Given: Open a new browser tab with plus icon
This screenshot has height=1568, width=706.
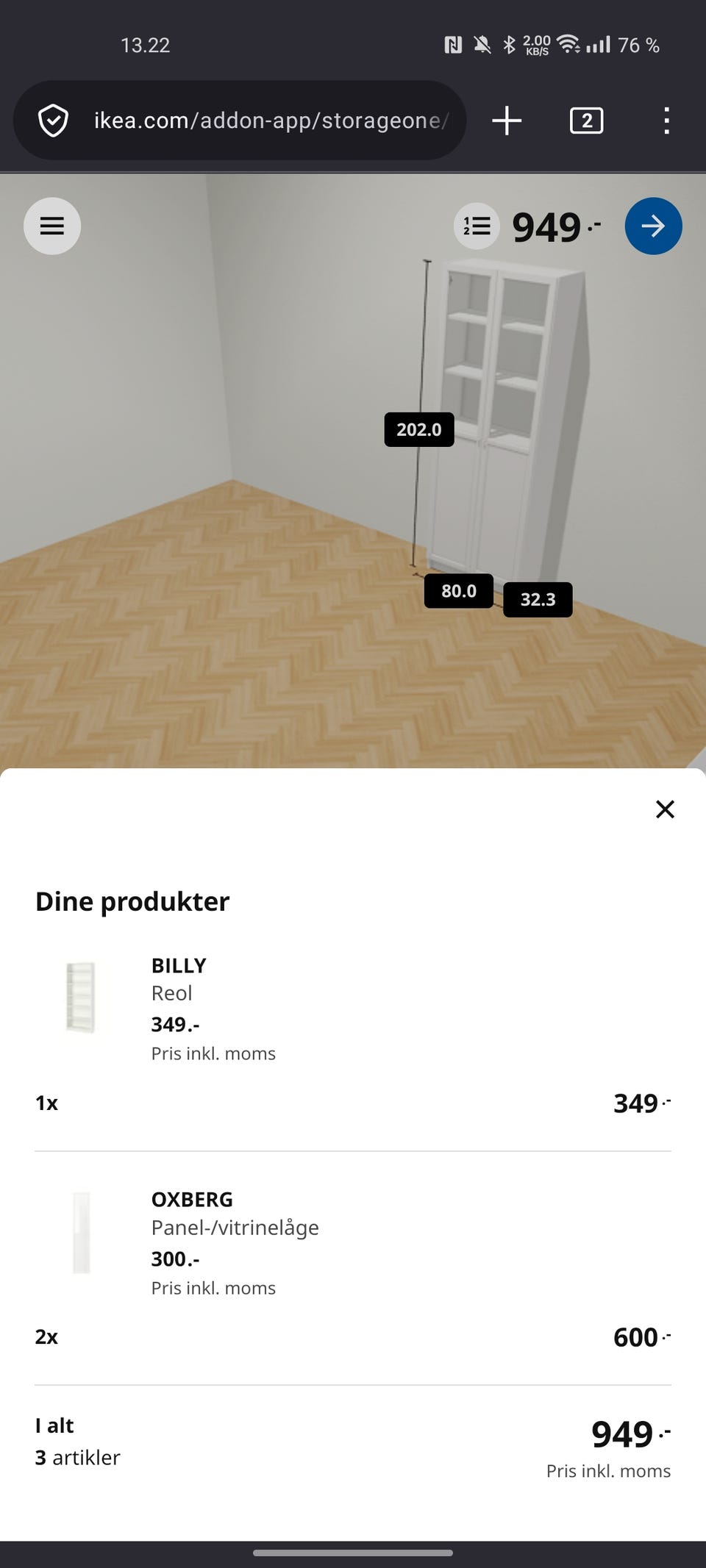Looking at the screenshot, I should (x=507, y=120).
